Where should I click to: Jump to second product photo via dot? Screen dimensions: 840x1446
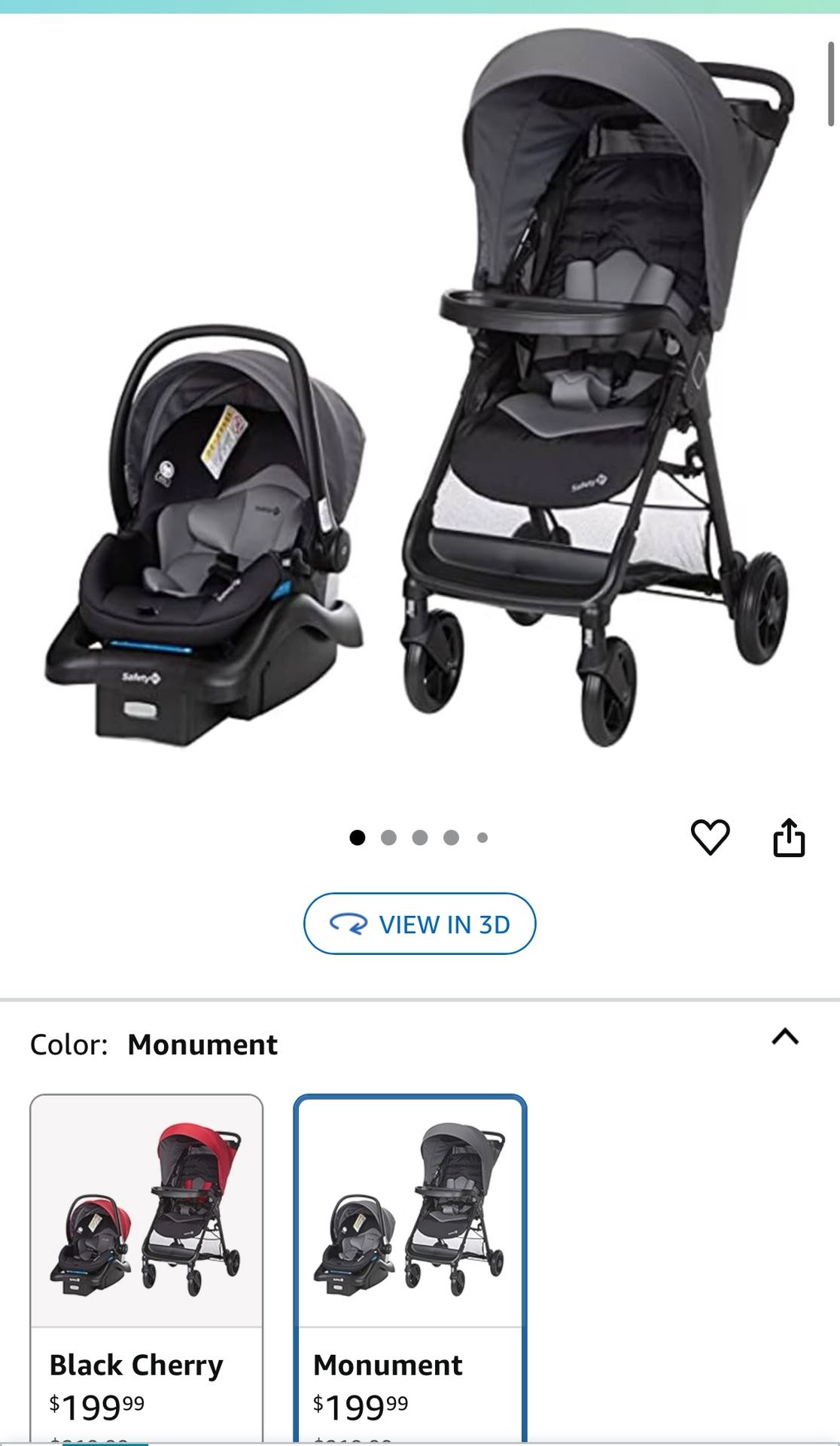point(389,836)
